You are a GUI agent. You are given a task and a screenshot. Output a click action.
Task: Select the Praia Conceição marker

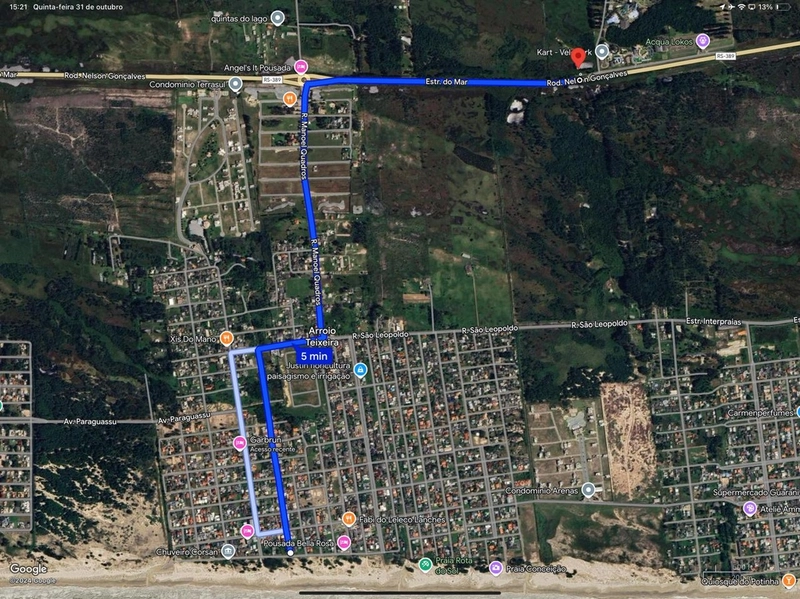[x=496, y=567]
